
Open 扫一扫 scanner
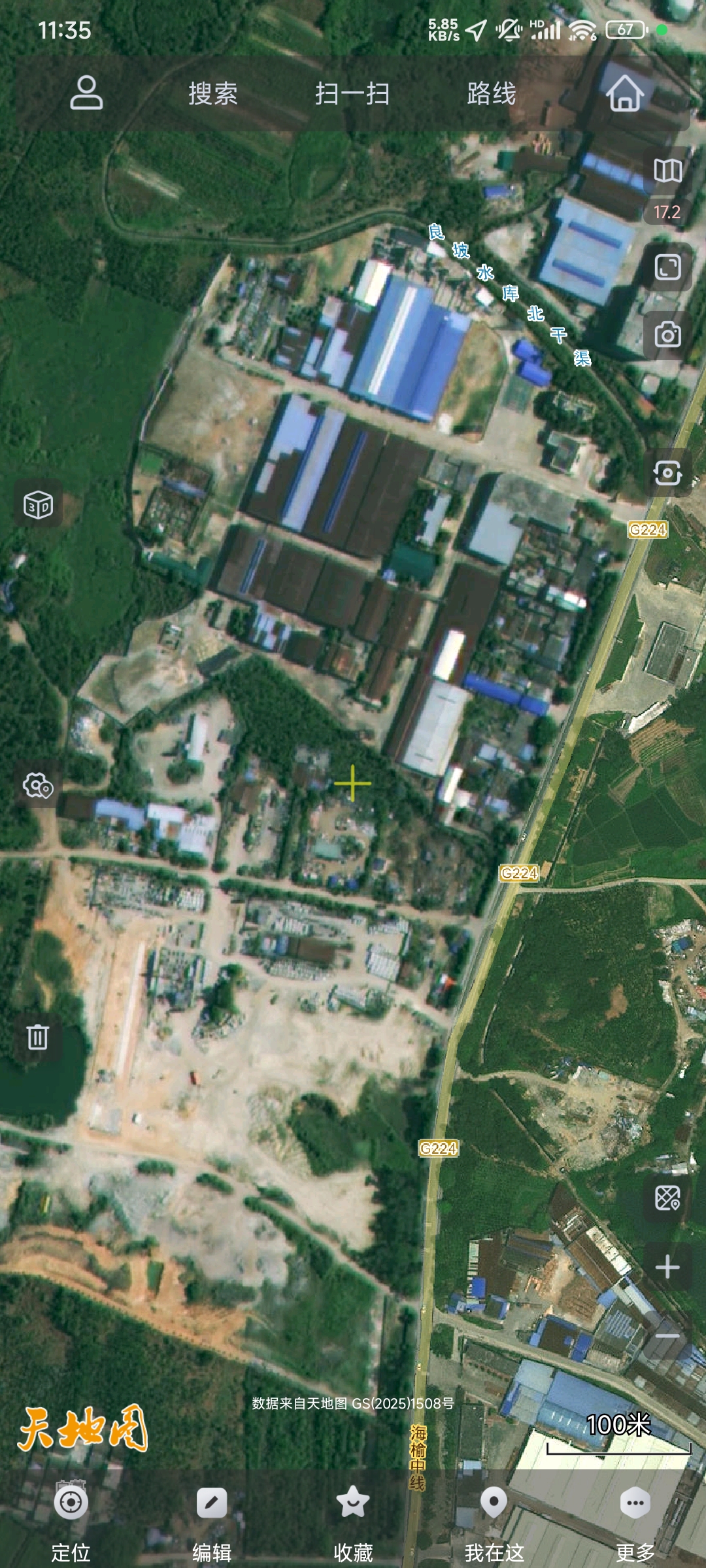point(352,93)
